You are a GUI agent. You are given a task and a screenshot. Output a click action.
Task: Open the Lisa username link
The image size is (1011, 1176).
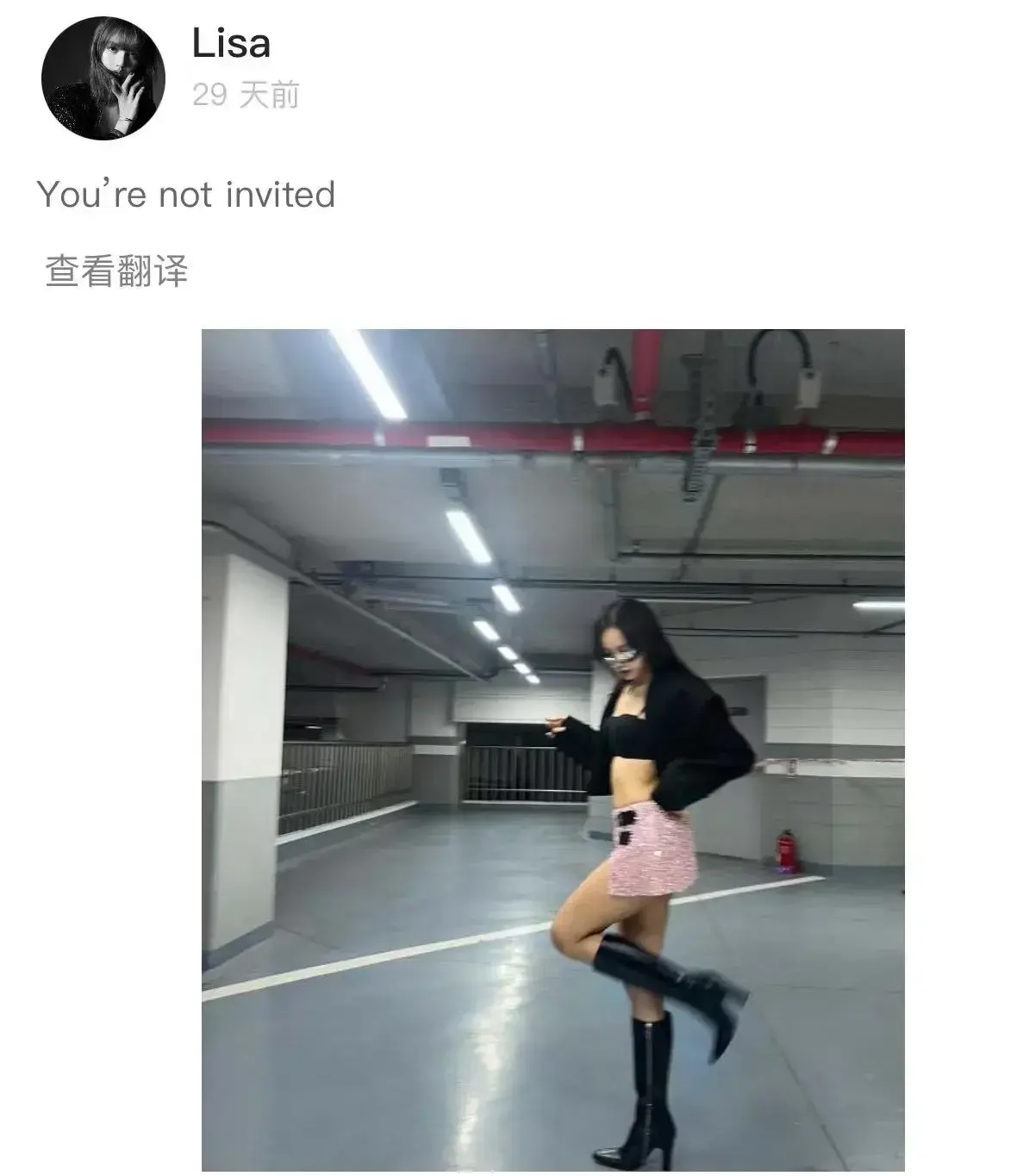231,44
